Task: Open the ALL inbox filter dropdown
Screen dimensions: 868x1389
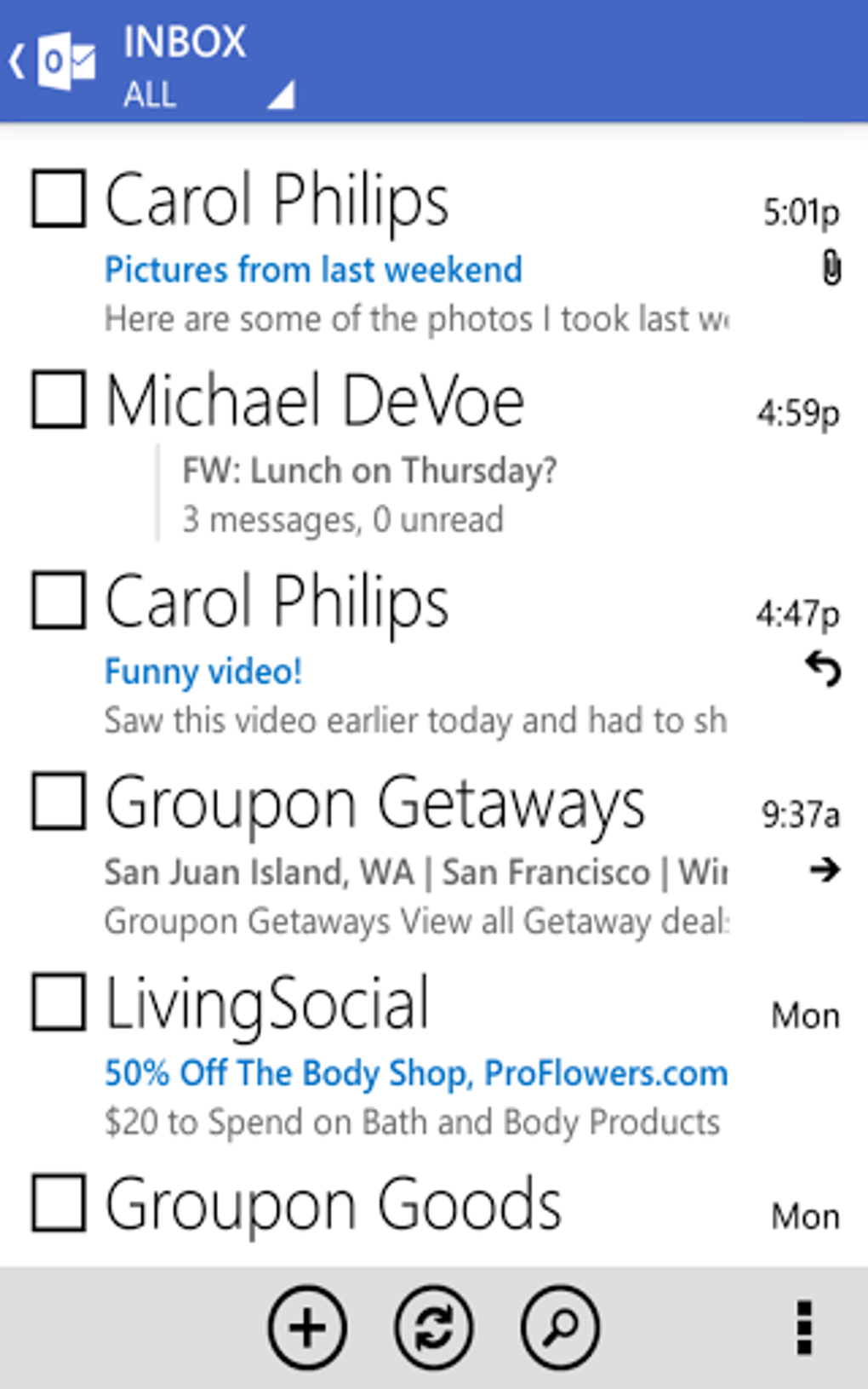Action: click(208, 94)
